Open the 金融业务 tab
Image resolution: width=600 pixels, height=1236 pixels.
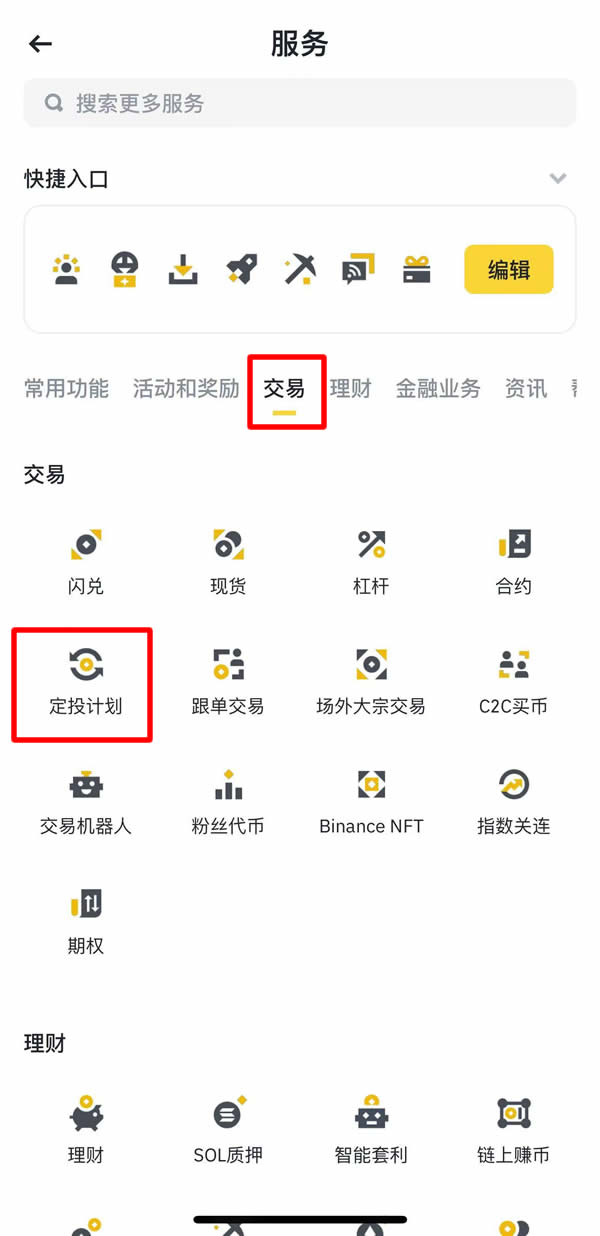(x=438, y=389)
